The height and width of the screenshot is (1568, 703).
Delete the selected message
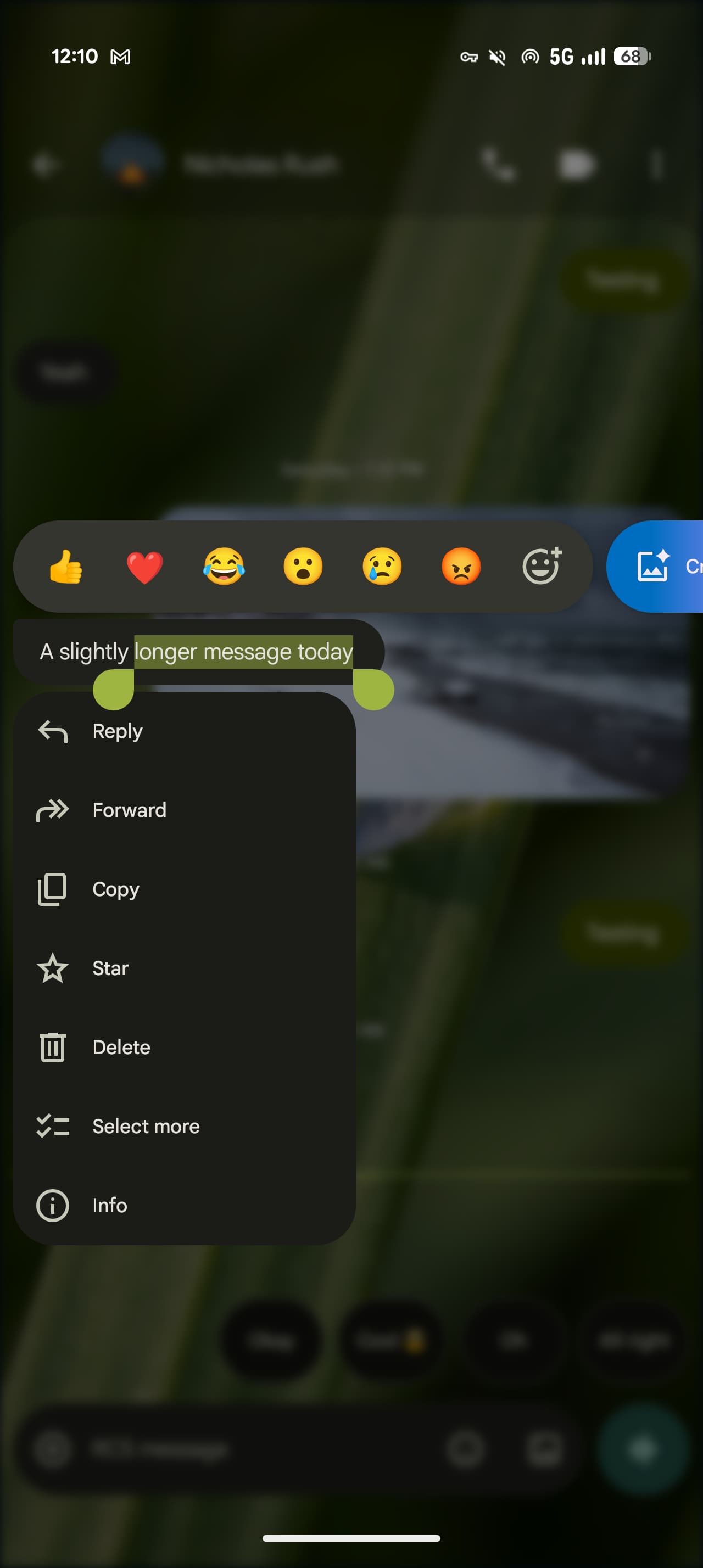pos(185,1048)
